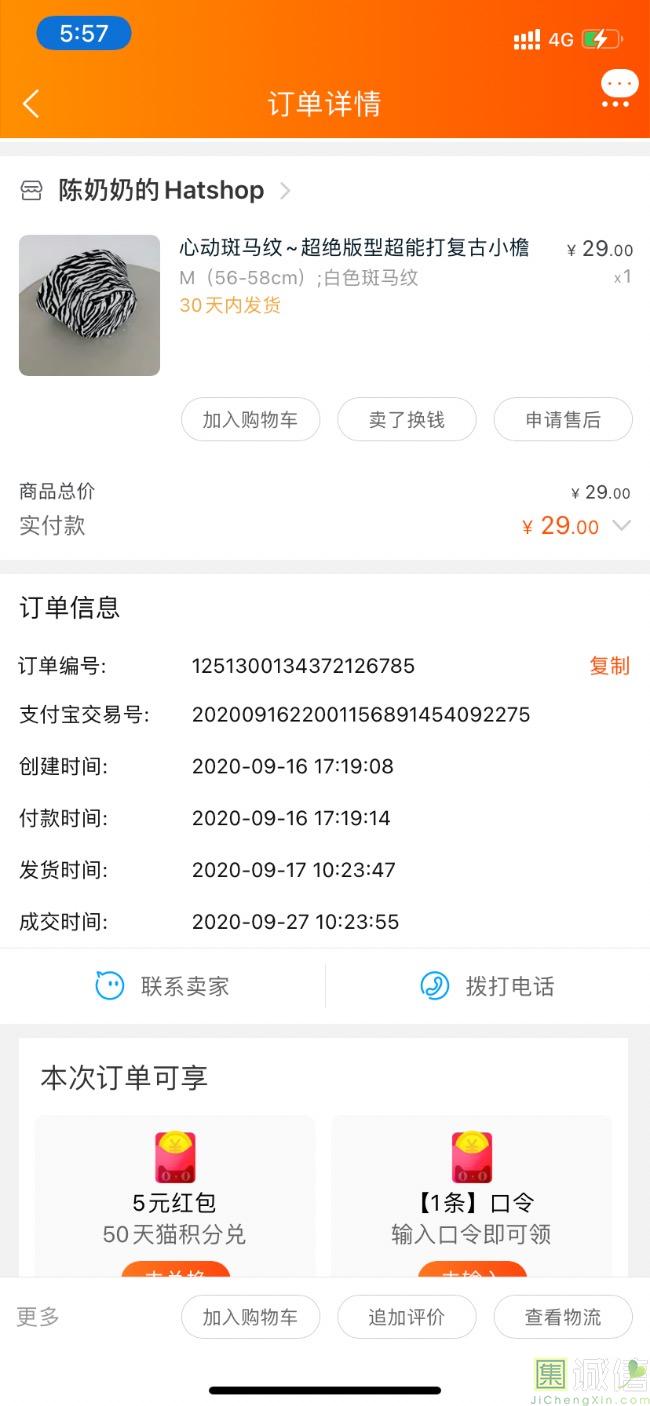The height and width of the screenshot is (1406, 650).
Task: Open the message bubble icon at top right
Action: pyautogui.click(x=619, y=88)
